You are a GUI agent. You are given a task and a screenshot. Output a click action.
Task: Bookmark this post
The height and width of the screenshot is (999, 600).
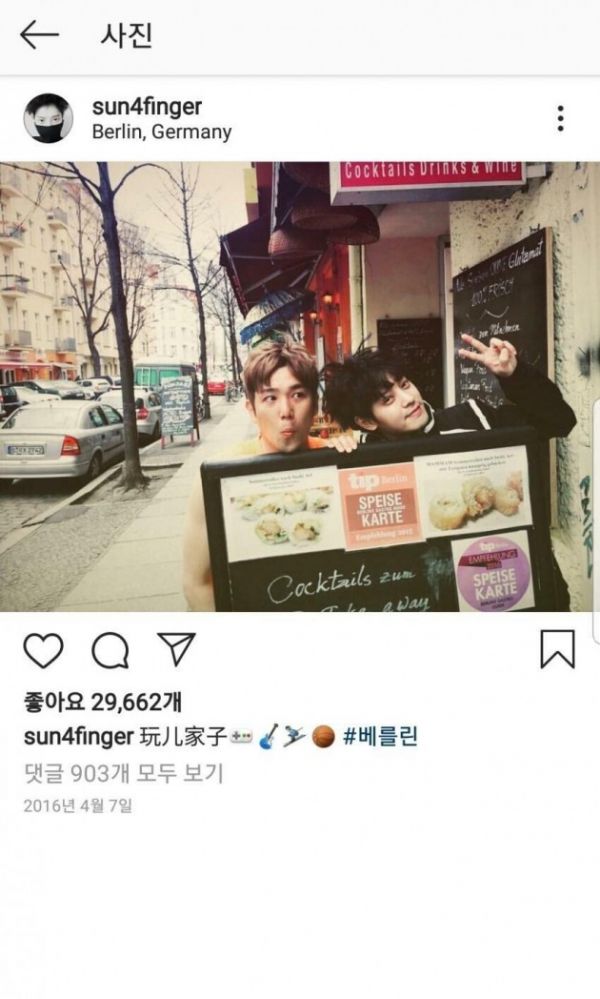pyautogui.click(x=557, y=650)
